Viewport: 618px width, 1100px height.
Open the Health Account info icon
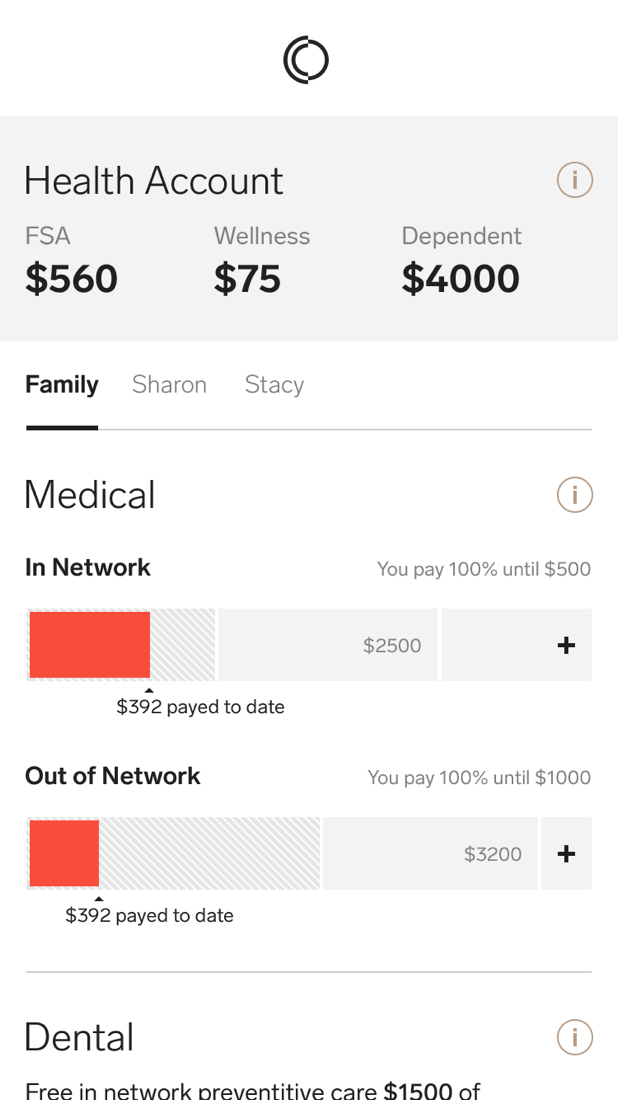(x=574, y=181)
